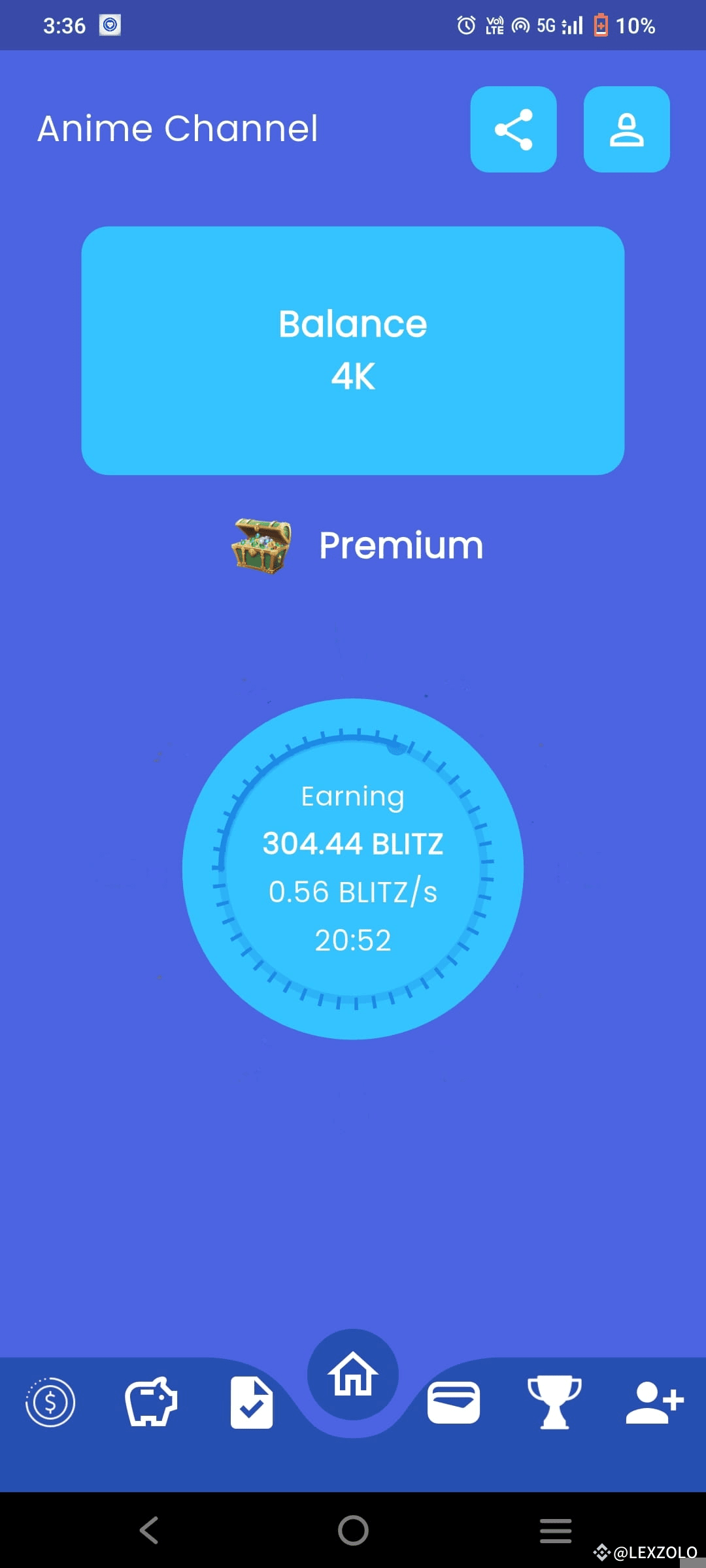706x1568 pixels.
Task: Select the Premium label
Action: click(401, 544)
